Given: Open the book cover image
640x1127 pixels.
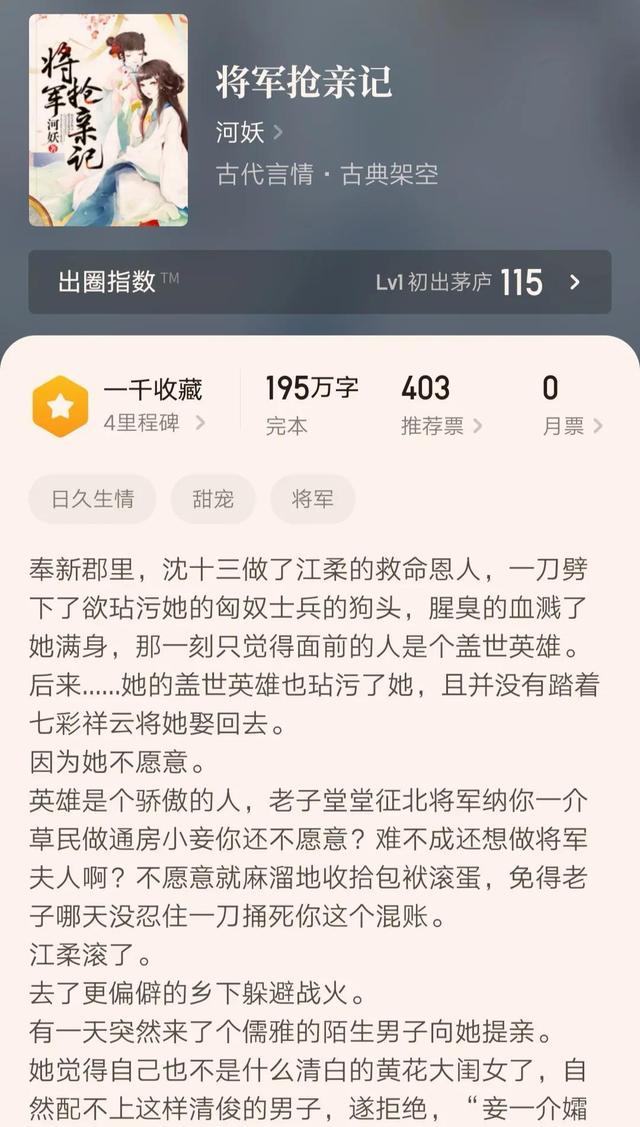Looking at the screenshot, I should click(108, 120).
